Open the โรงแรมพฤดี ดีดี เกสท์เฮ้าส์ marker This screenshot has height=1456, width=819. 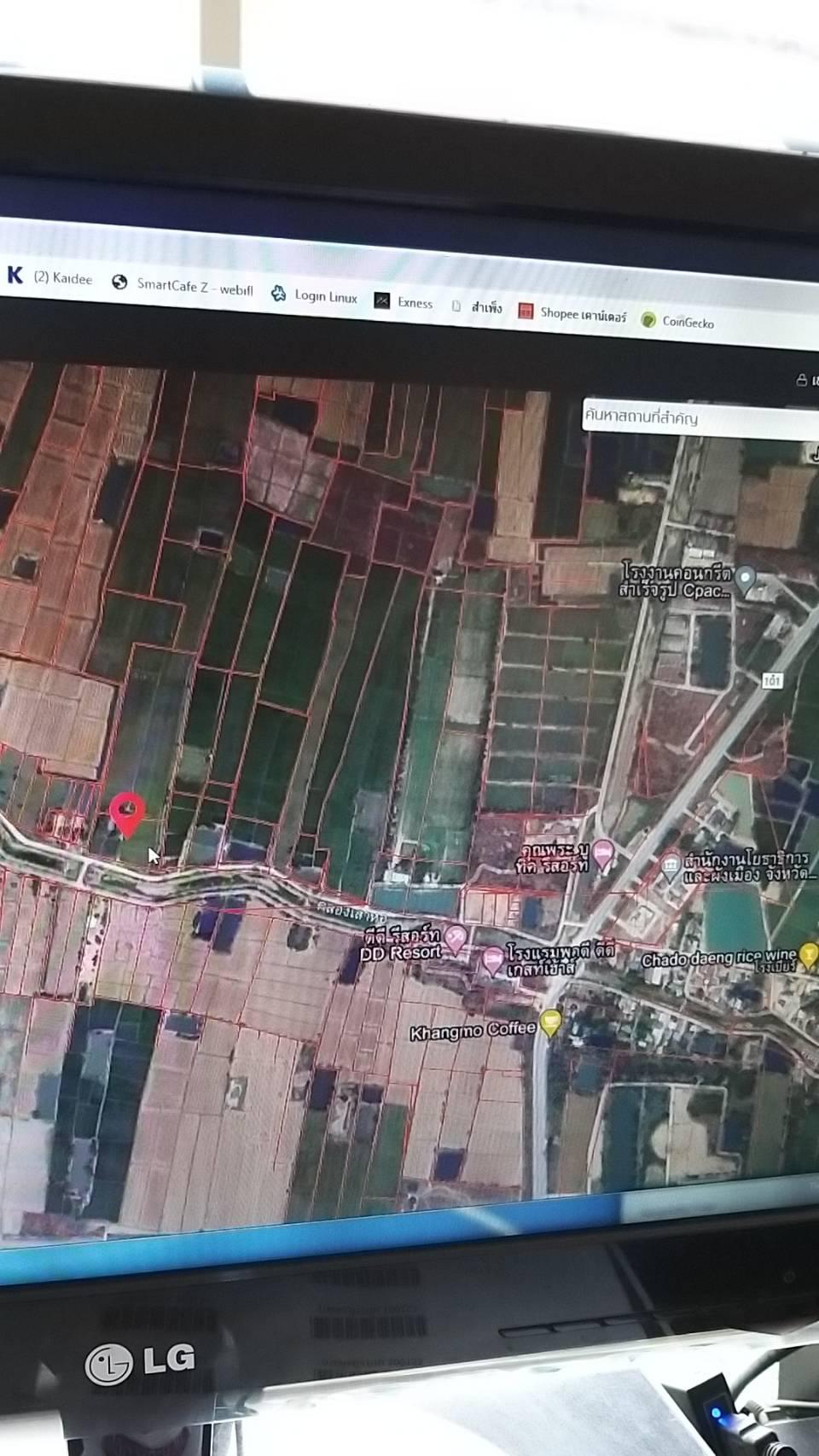pyautogui.click(x=493, y=961)
